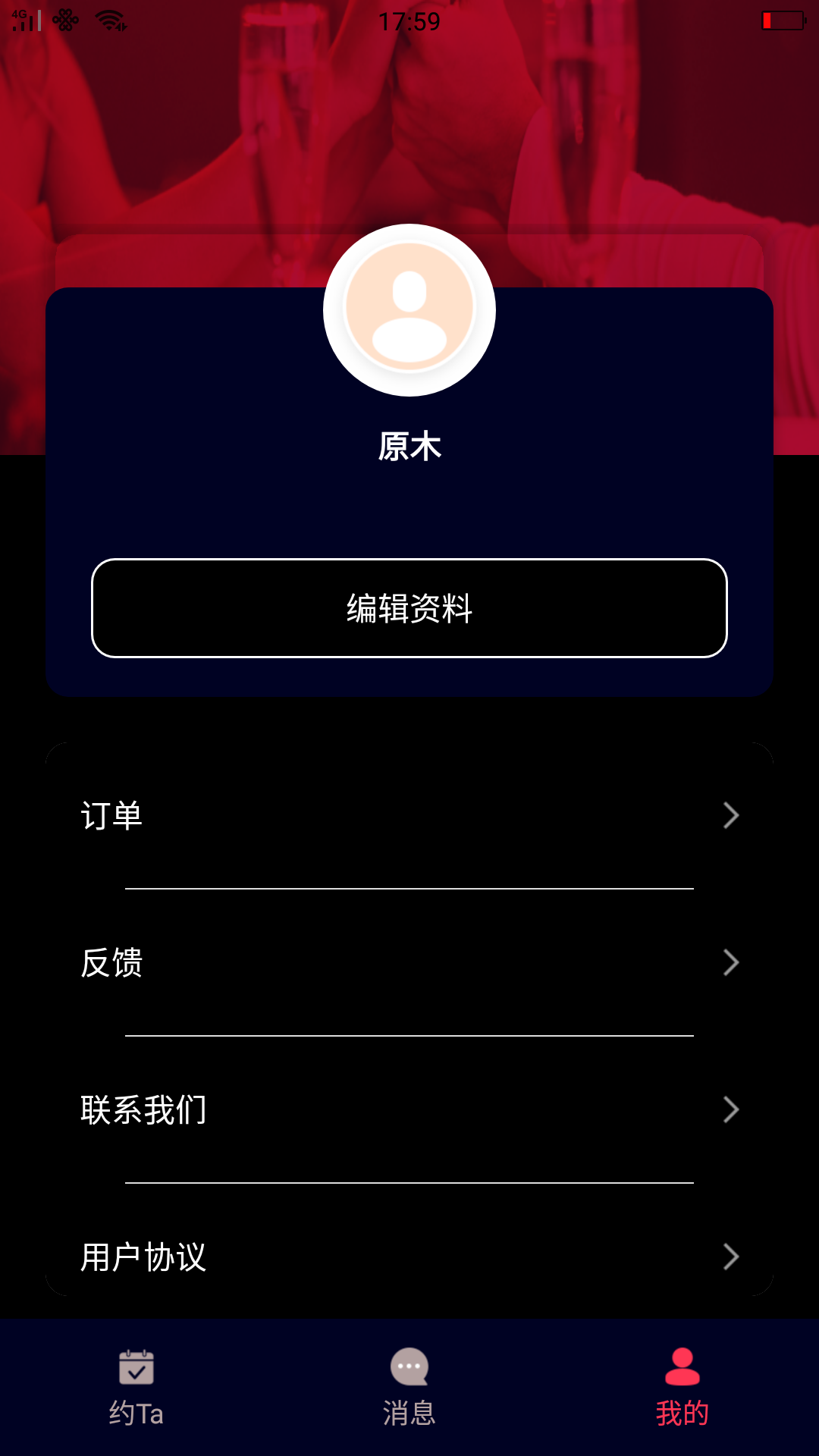The image size is (819, 1456).
Task: Expand the 订单 row via its chevron
Action: tap(730, 814)
